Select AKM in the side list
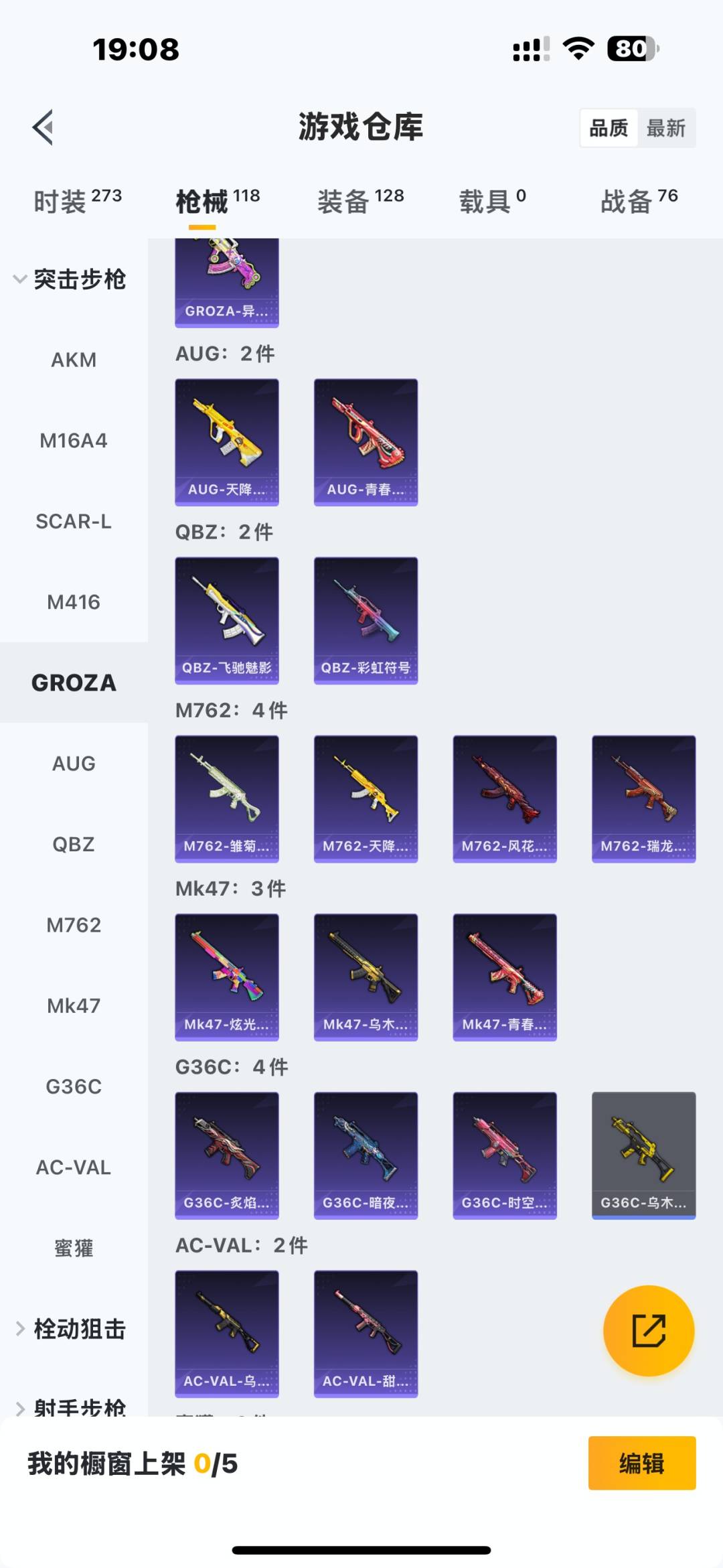Image resolution: width=723 pixels, height=1568 pixels. click(x=74, y=360)
